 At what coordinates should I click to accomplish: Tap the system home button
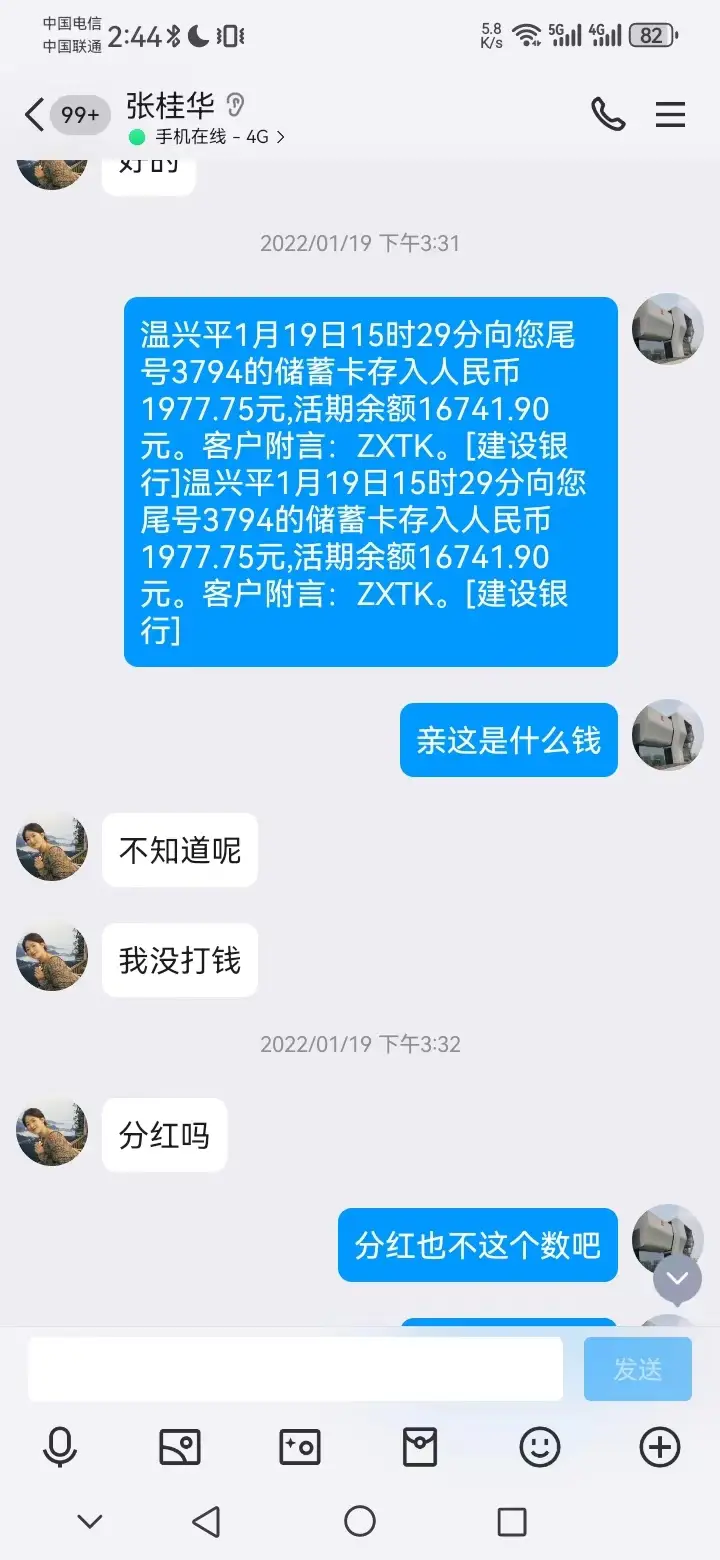tap(360, 1521)
